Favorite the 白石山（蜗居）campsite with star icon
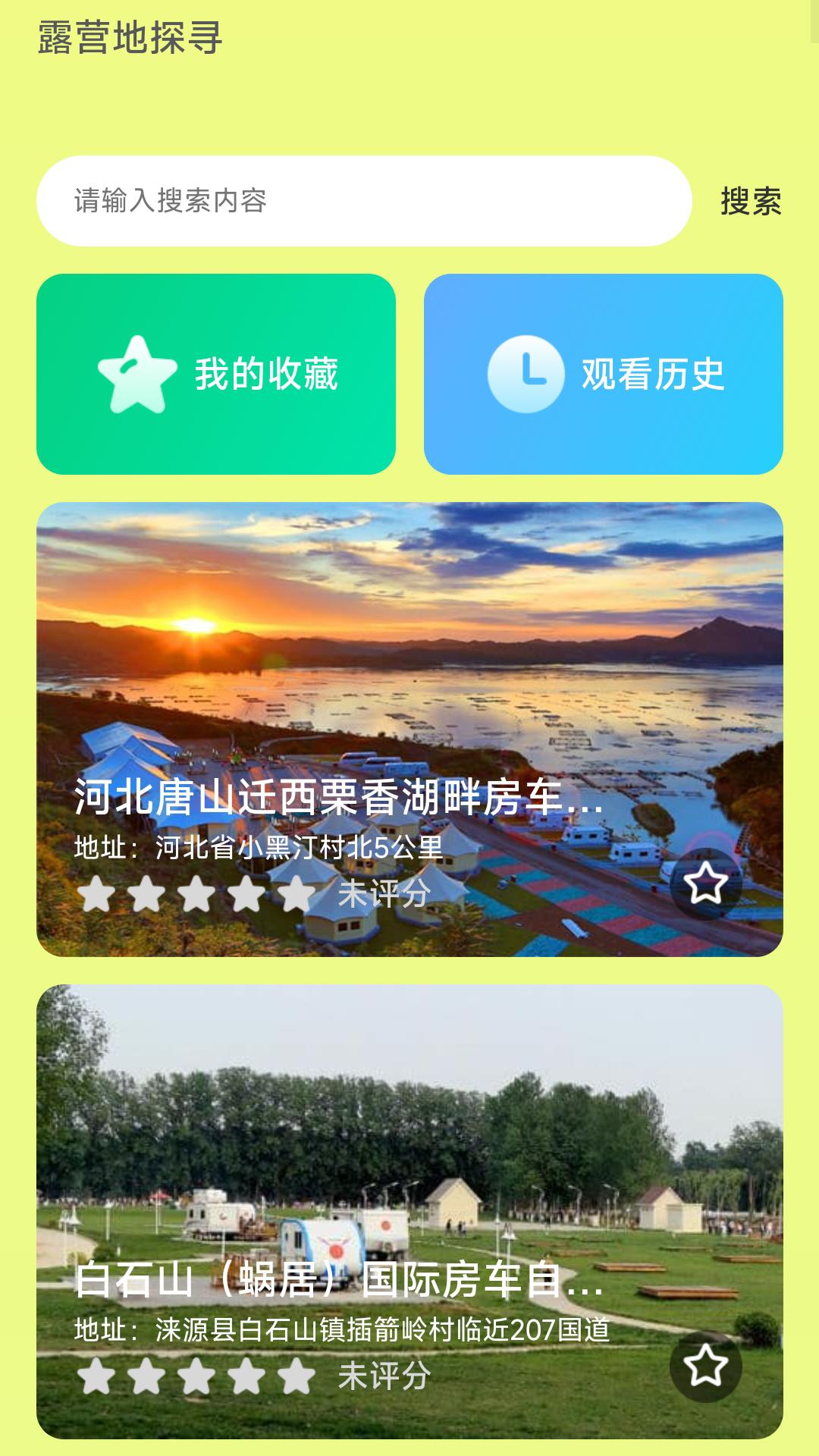The image size is (819, 1456). tap(705, 1366)
